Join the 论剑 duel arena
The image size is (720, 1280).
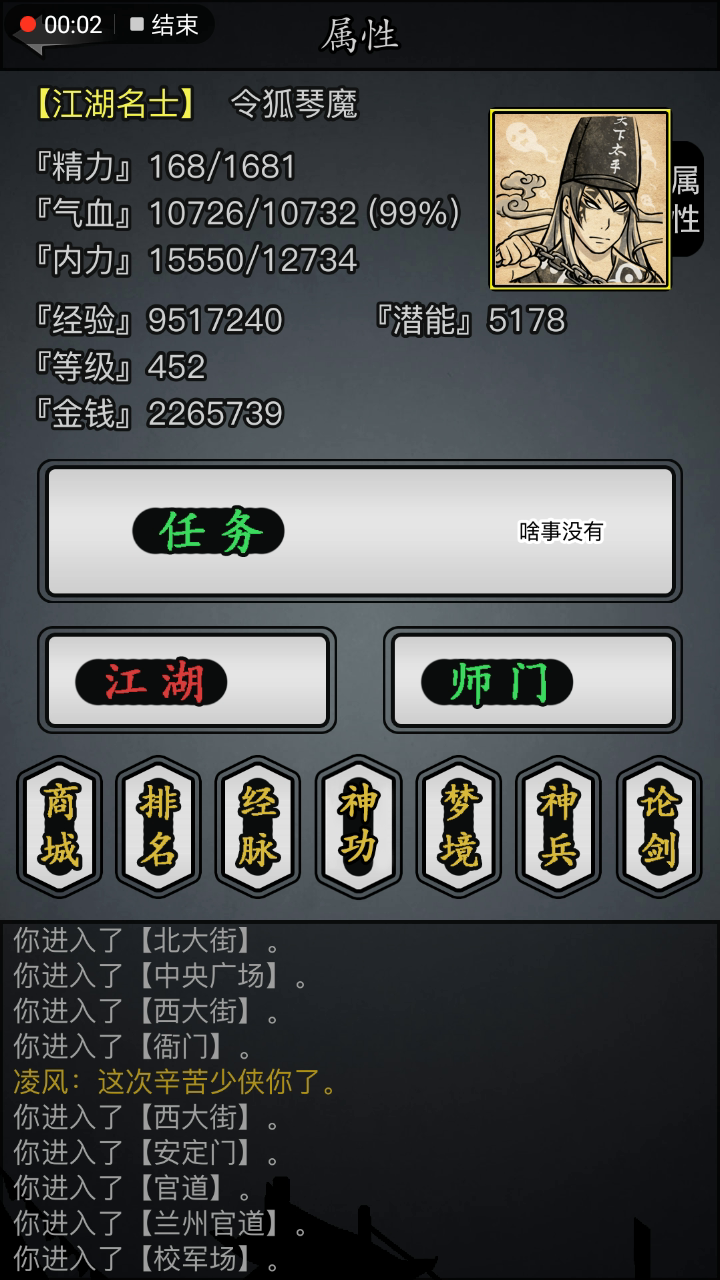[659, 826]
